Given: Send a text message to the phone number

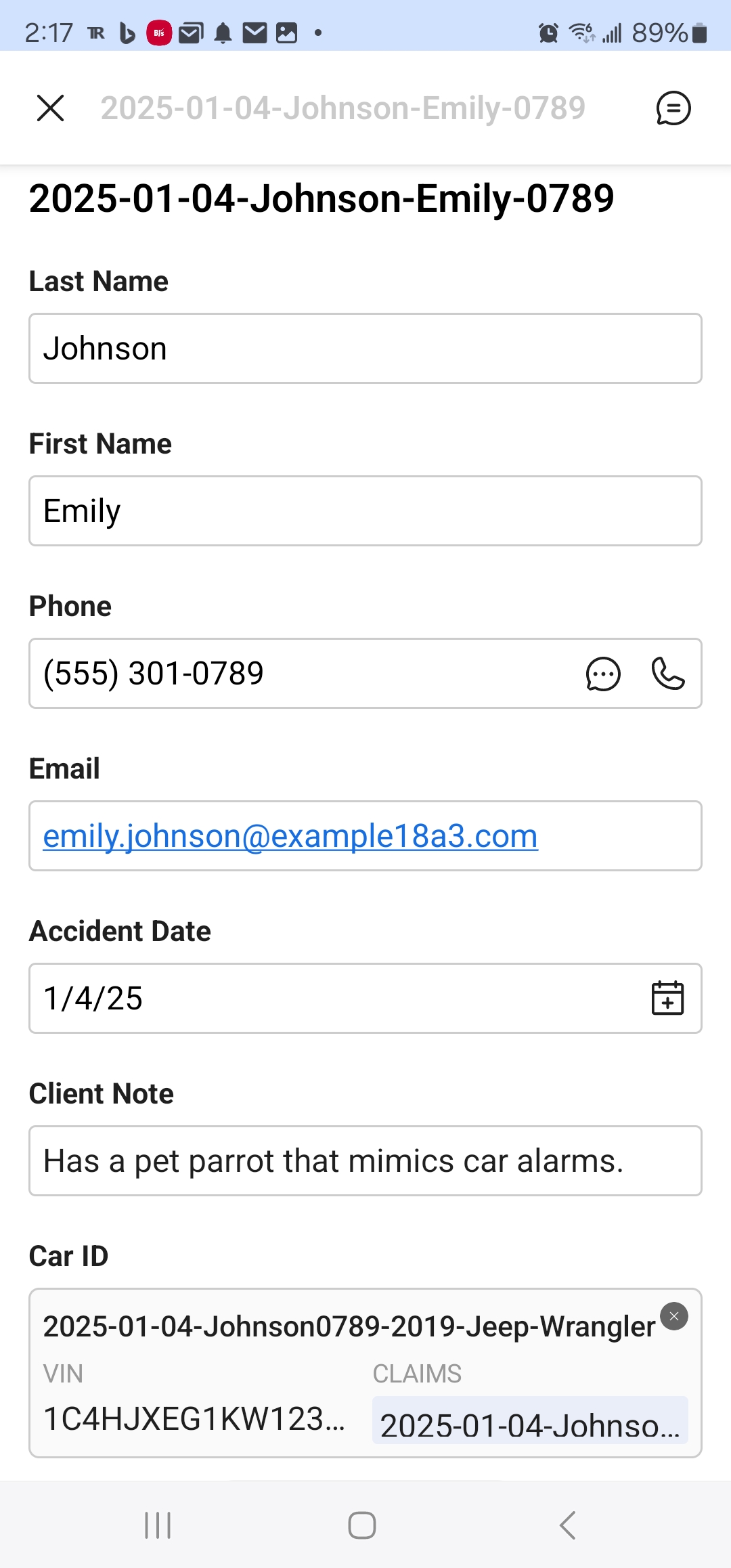Looking at the screenshot, I should click(602, 674).
